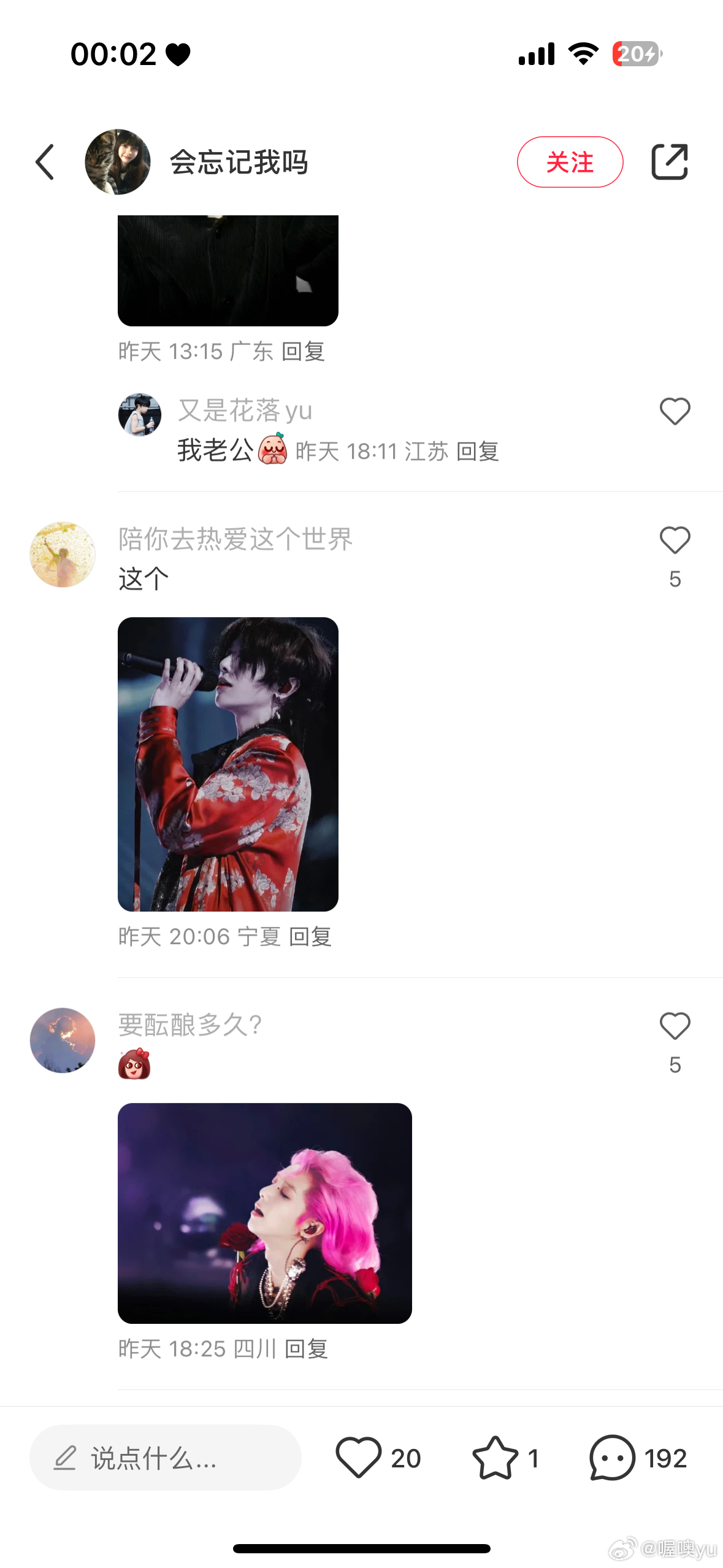Follow the author with 关注 button
Image resolution: width=723 pixels, height=1568 pixels.
[x=570, y=162]
